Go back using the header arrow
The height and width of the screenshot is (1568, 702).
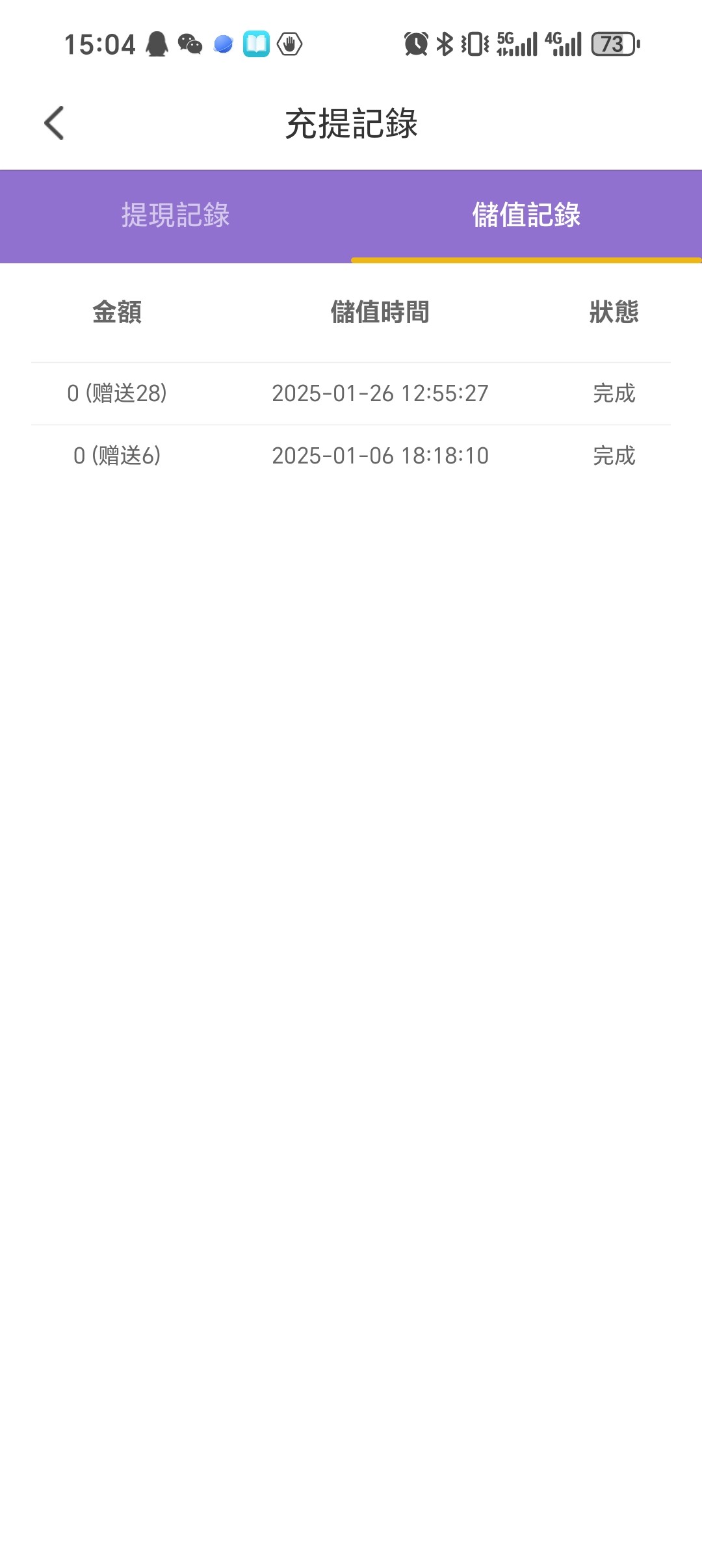point(55,123)
